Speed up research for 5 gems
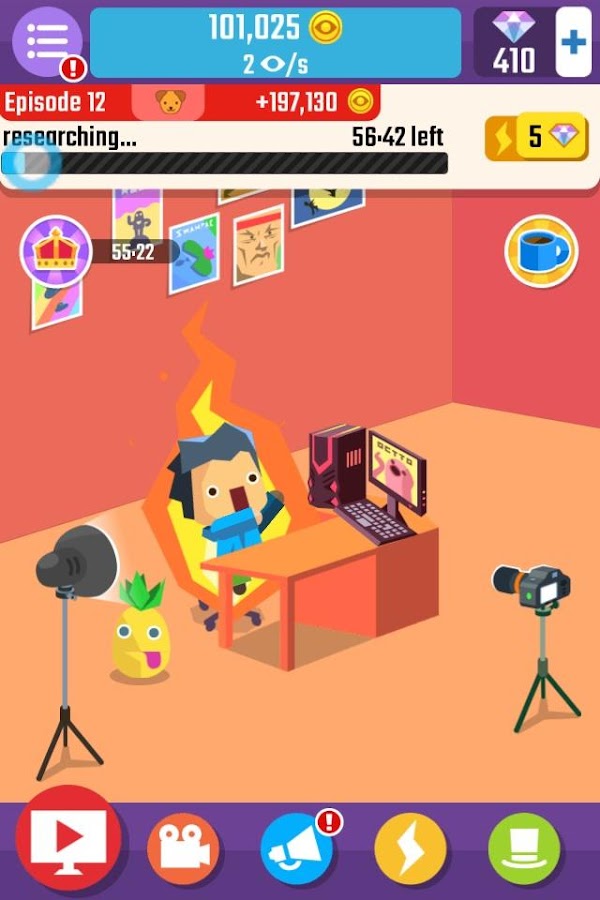600x900 pixels. click(537, 137)
